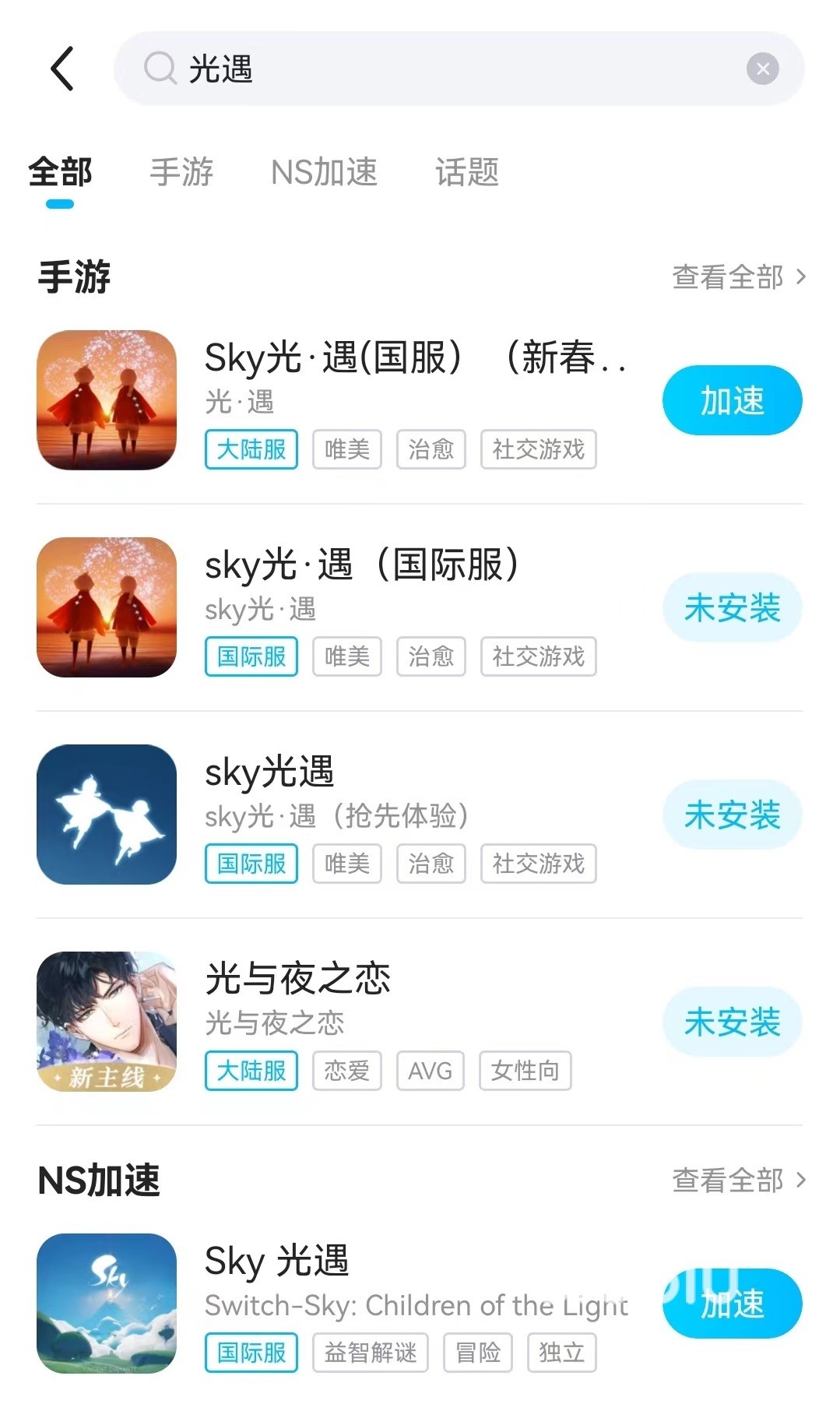Viewport: 840px width, 1404px height.
Task: Open the 话题 tab
Action: click(466, 172)
